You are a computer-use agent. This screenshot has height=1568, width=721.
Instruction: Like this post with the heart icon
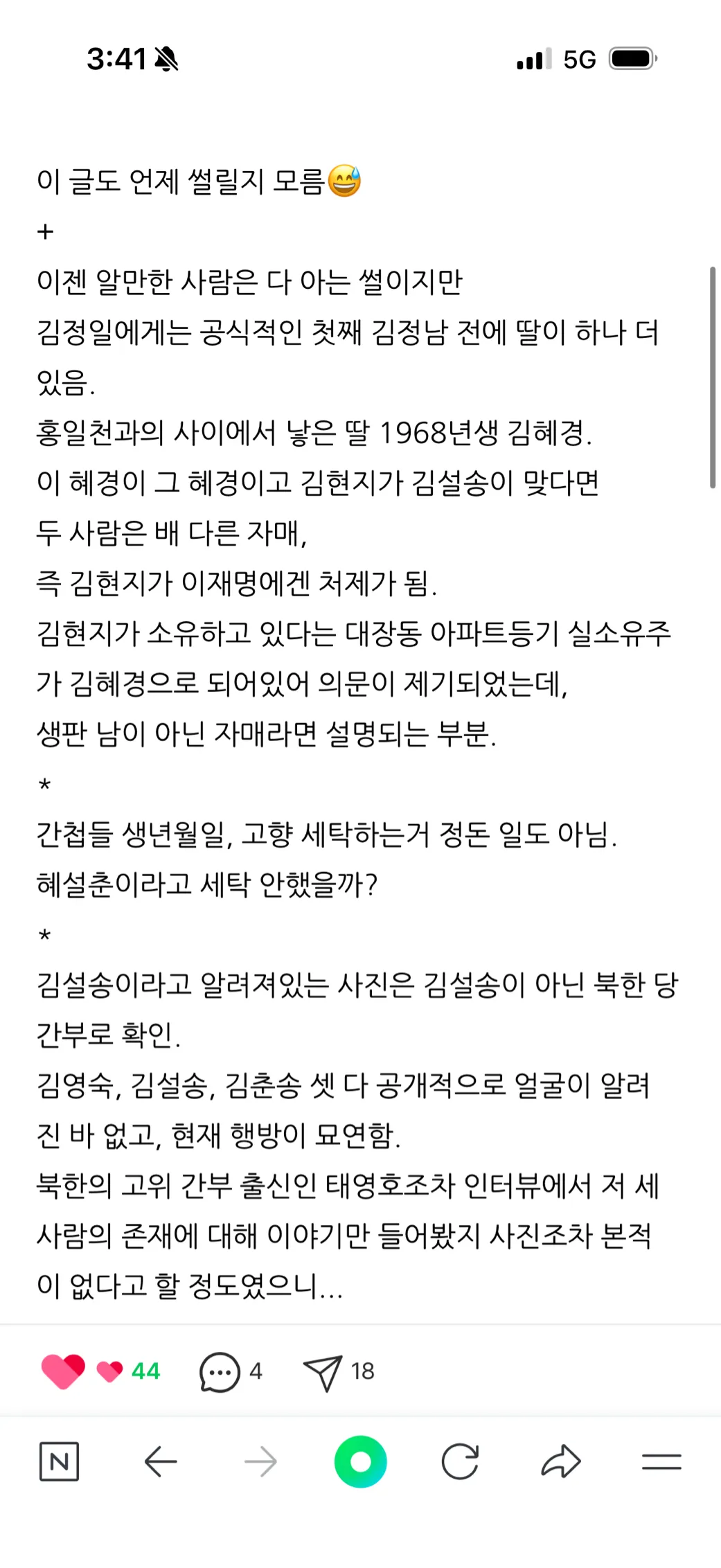point(63,1371)
